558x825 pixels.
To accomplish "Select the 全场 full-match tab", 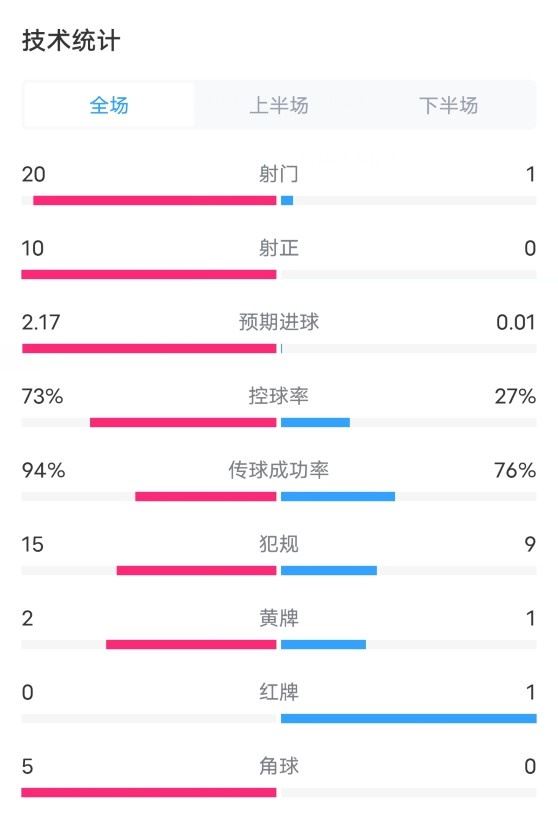I will [x=109, y=105].
